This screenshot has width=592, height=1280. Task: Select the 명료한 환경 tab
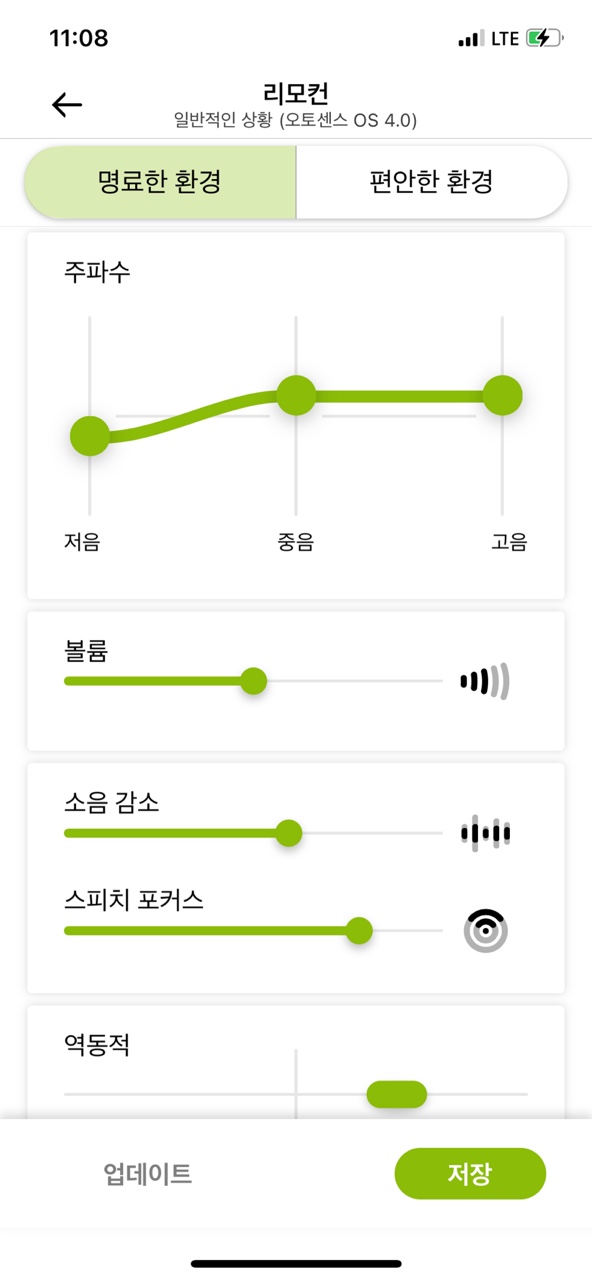tap(160, 182)
